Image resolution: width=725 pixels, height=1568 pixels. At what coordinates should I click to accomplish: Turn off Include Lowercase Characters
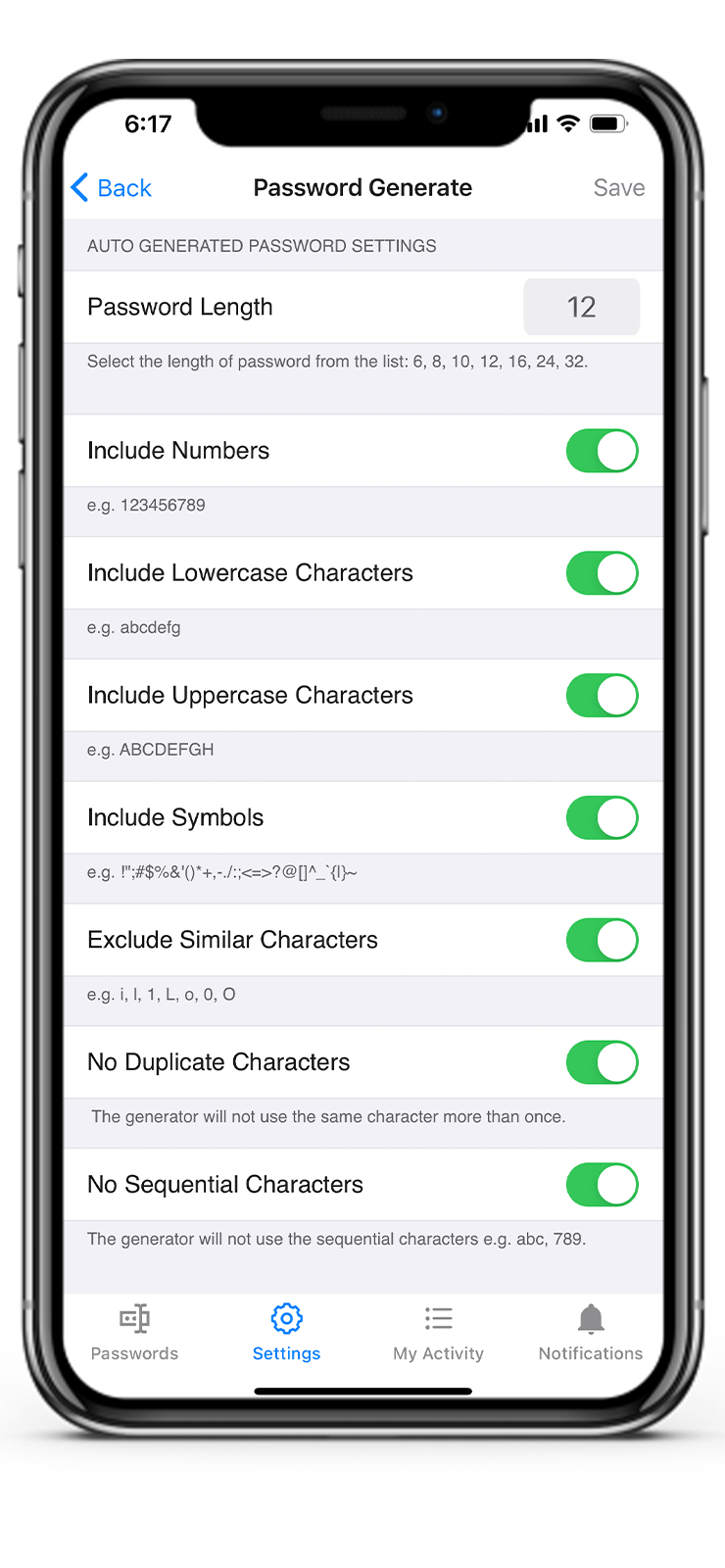click(x=603, y=573)
